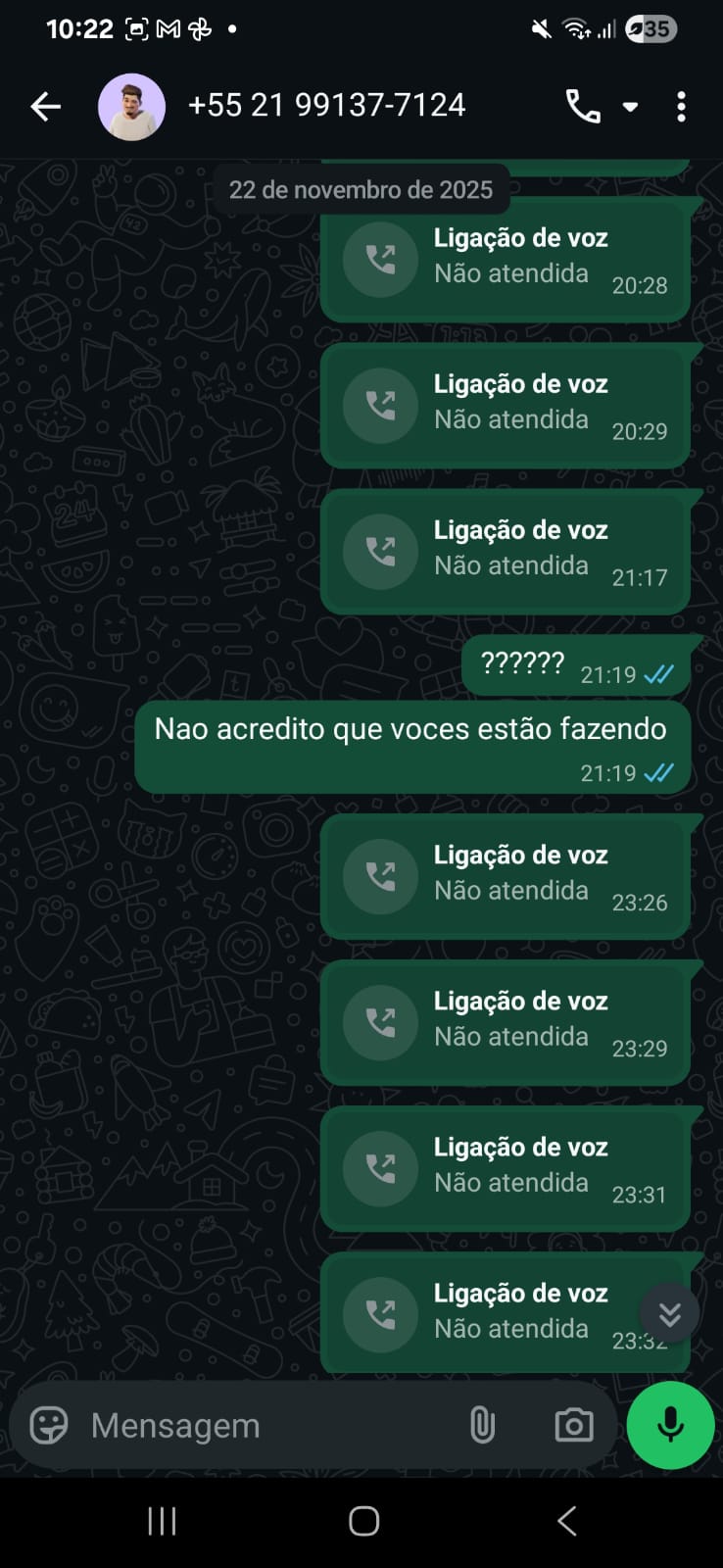723x1568 pixels.
Task: Go to the home screen
Action: 363,1521
